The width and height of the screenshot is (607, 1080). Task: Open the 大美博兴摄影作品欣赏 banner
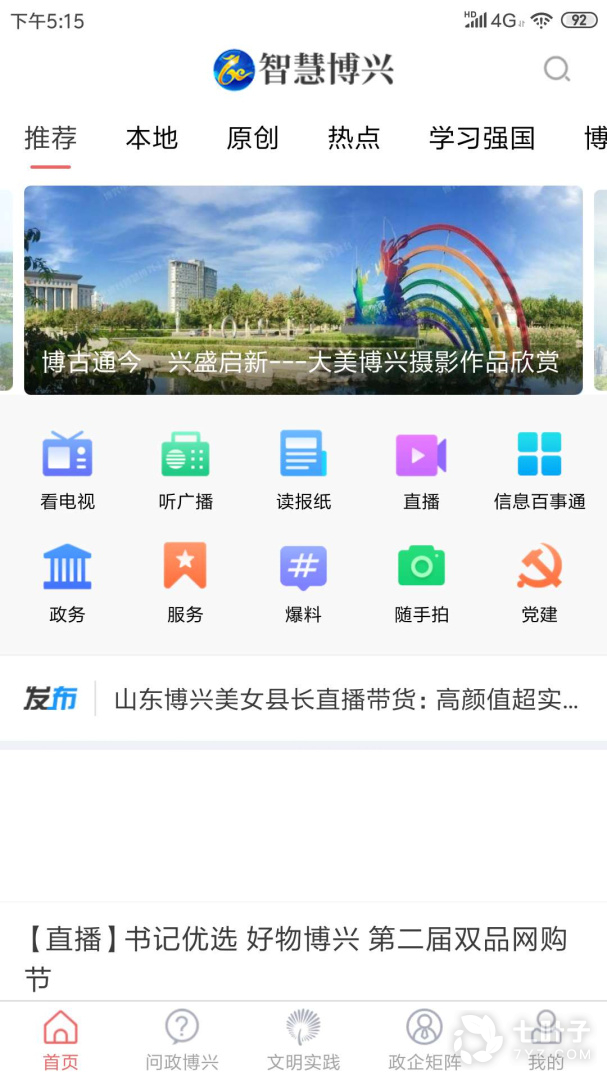303,290
